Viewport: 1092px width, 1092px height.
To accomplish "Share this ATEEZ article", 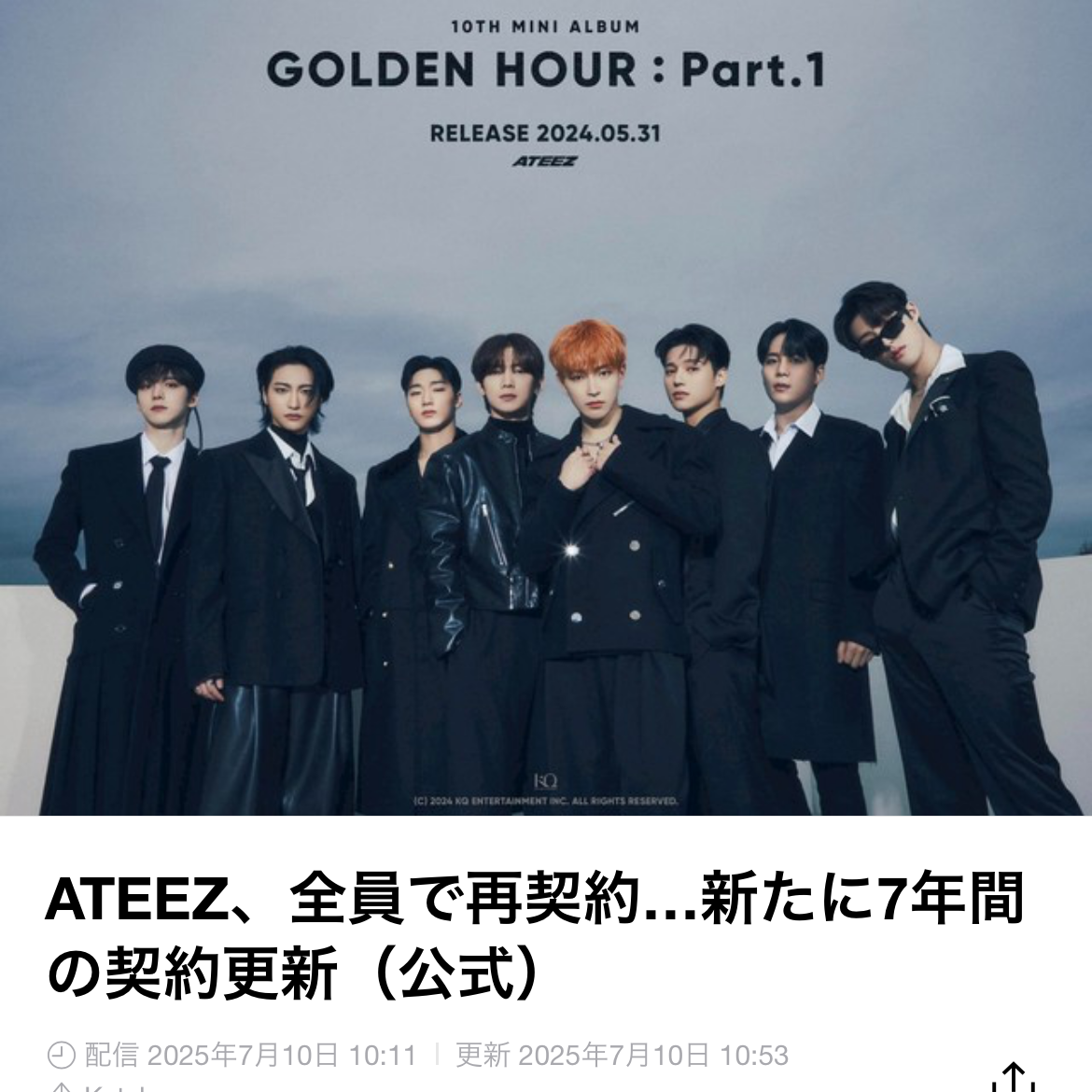I will click(x=1014, y=1078).
